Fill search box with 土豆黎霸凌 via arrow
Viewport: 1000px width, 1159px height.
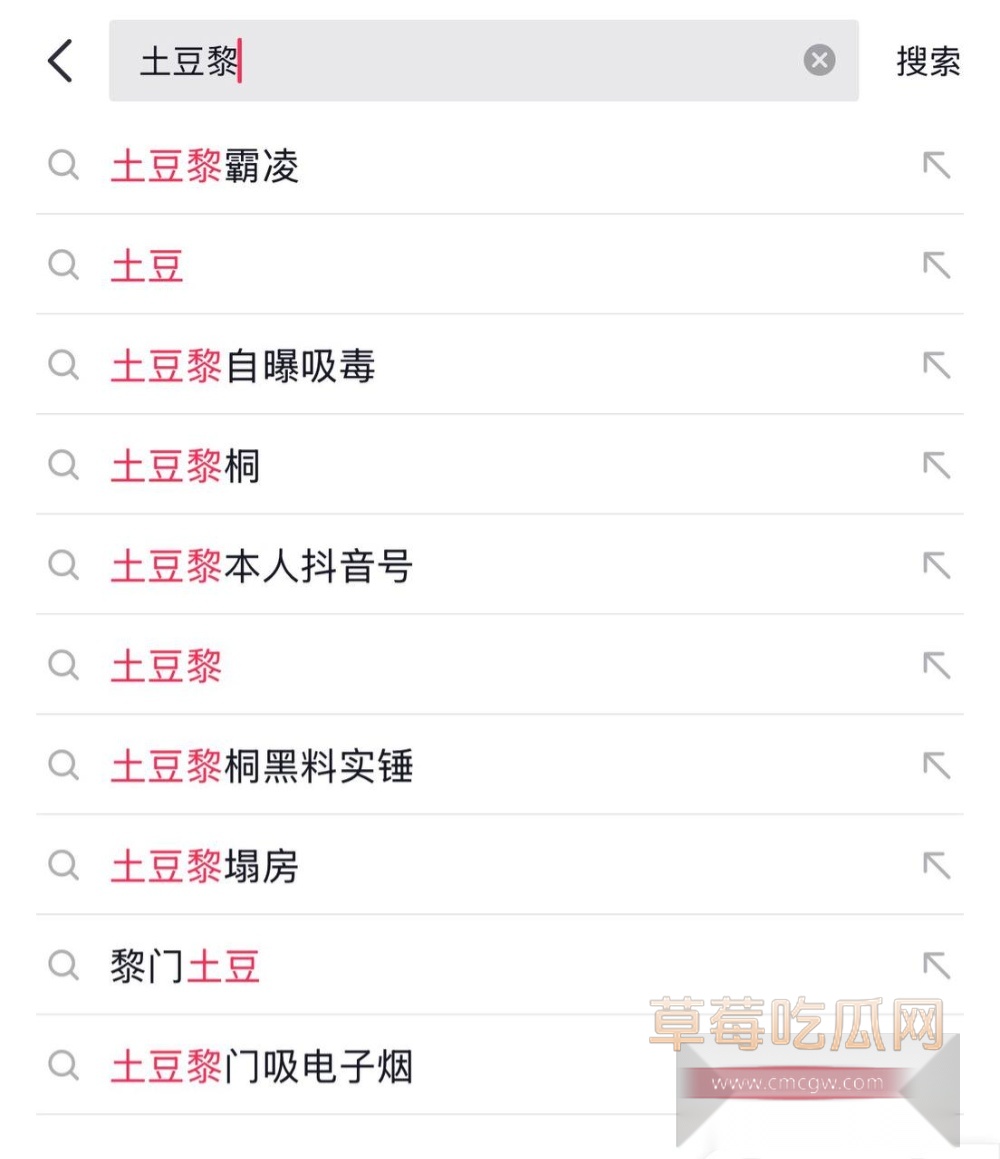point(936,166)
